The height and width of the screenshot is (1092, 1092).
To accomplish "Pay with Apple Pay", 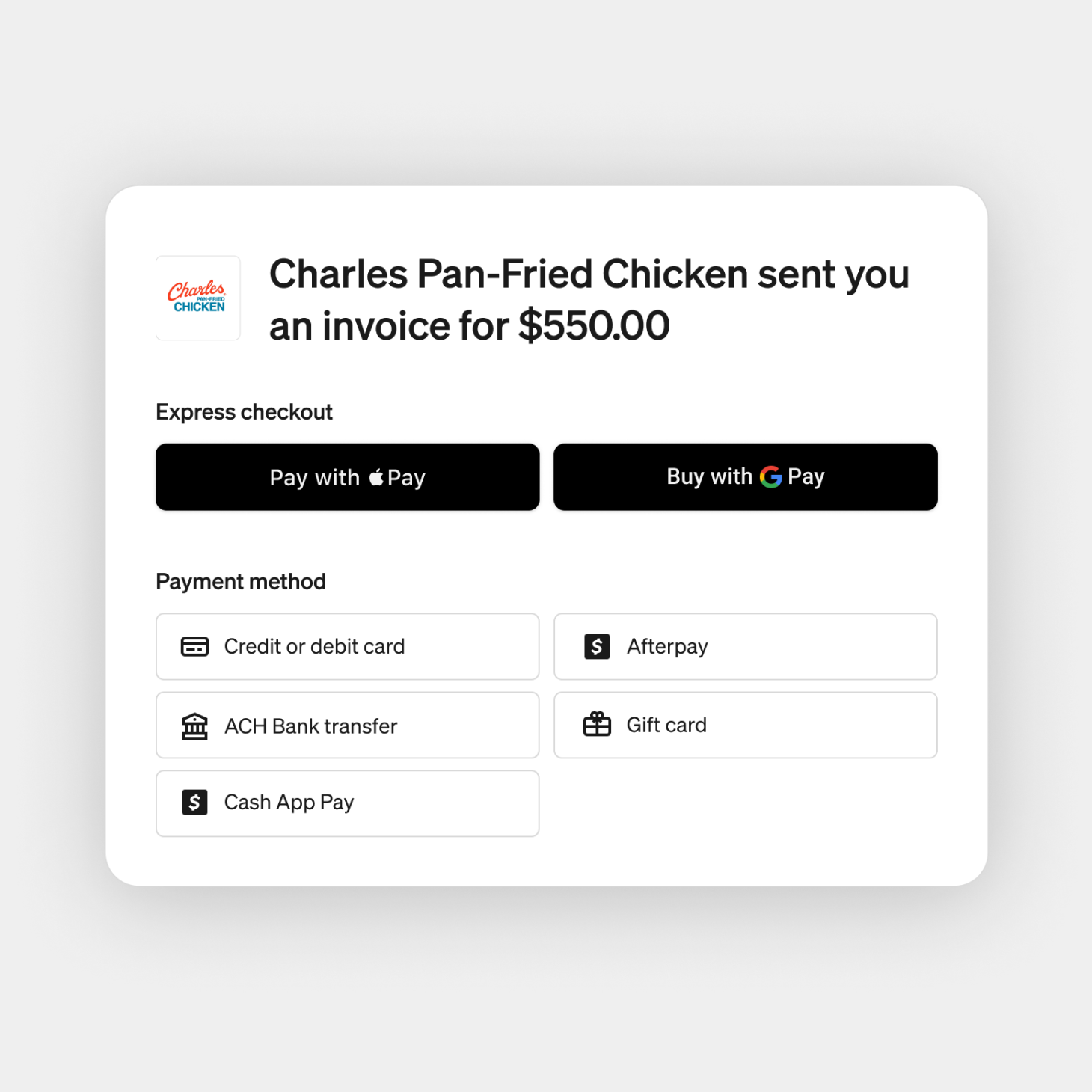I will pos(347,477).
